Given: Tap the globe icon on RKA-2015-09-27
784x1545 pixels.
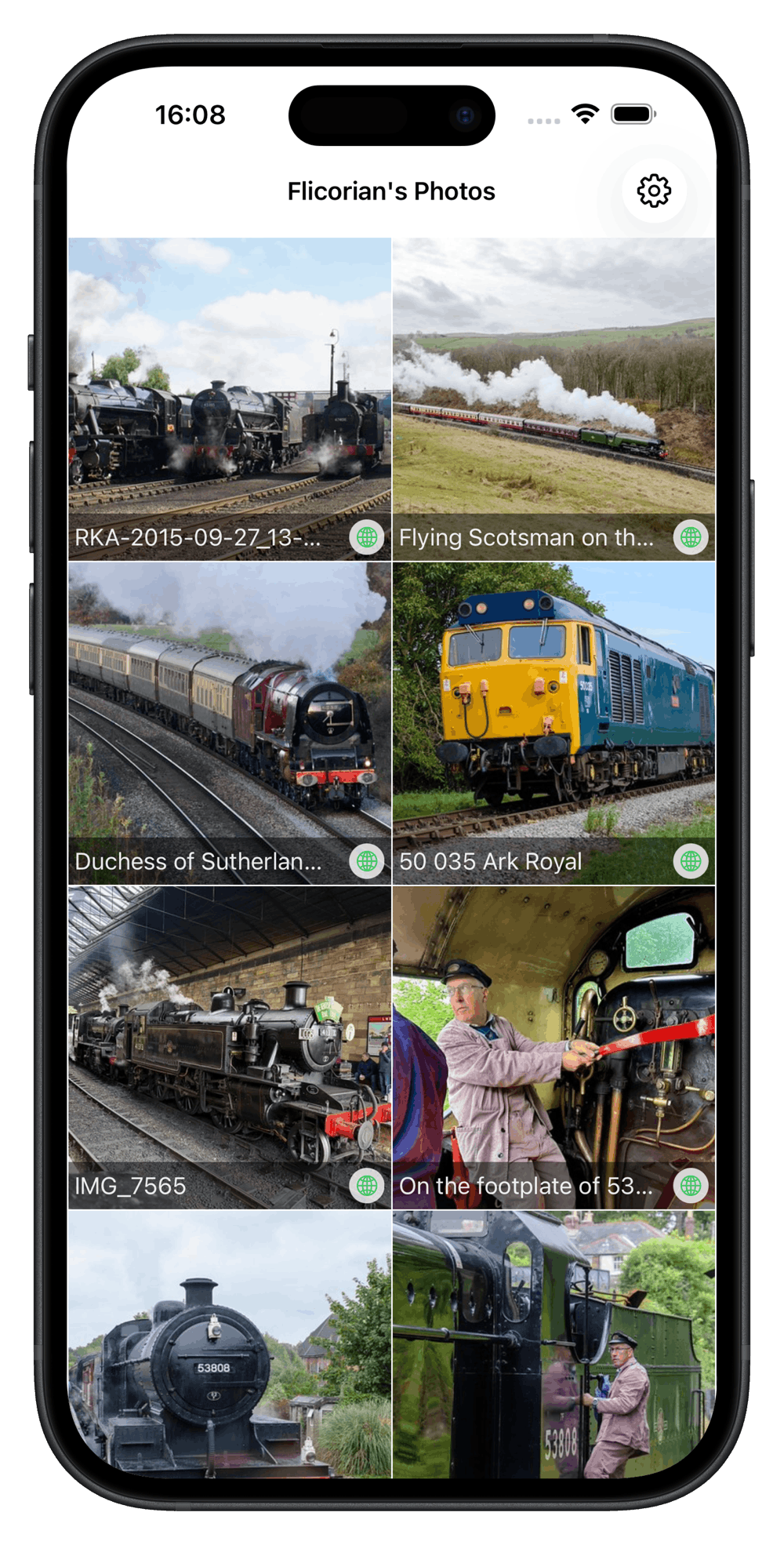Looking at the screenshot, I should 367,538.
